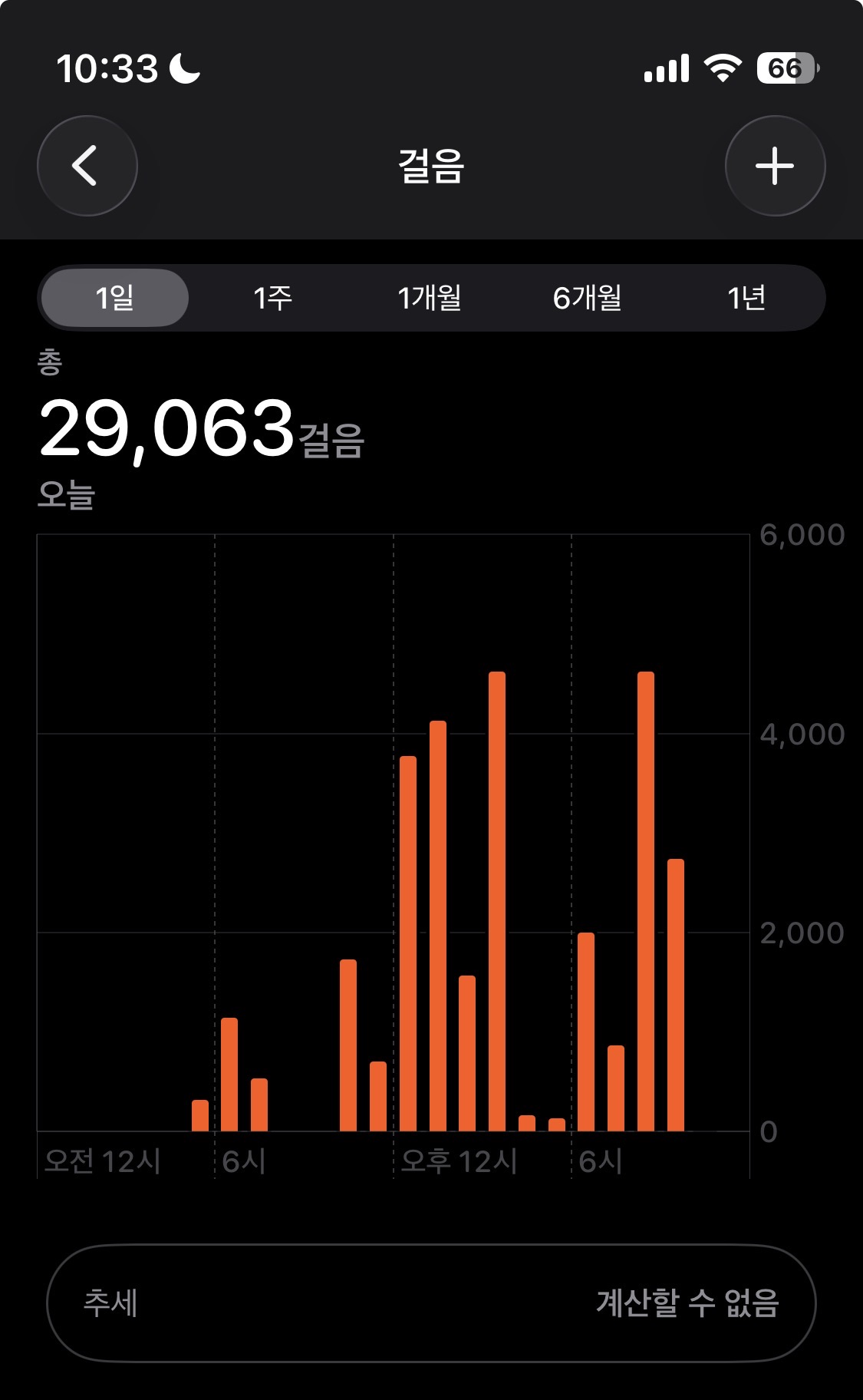Image resolution: width=863 pixels, height=1400 pixels.
Task: Add step data with the plus button
Action: pyautogui.click(x=775, y=166)
